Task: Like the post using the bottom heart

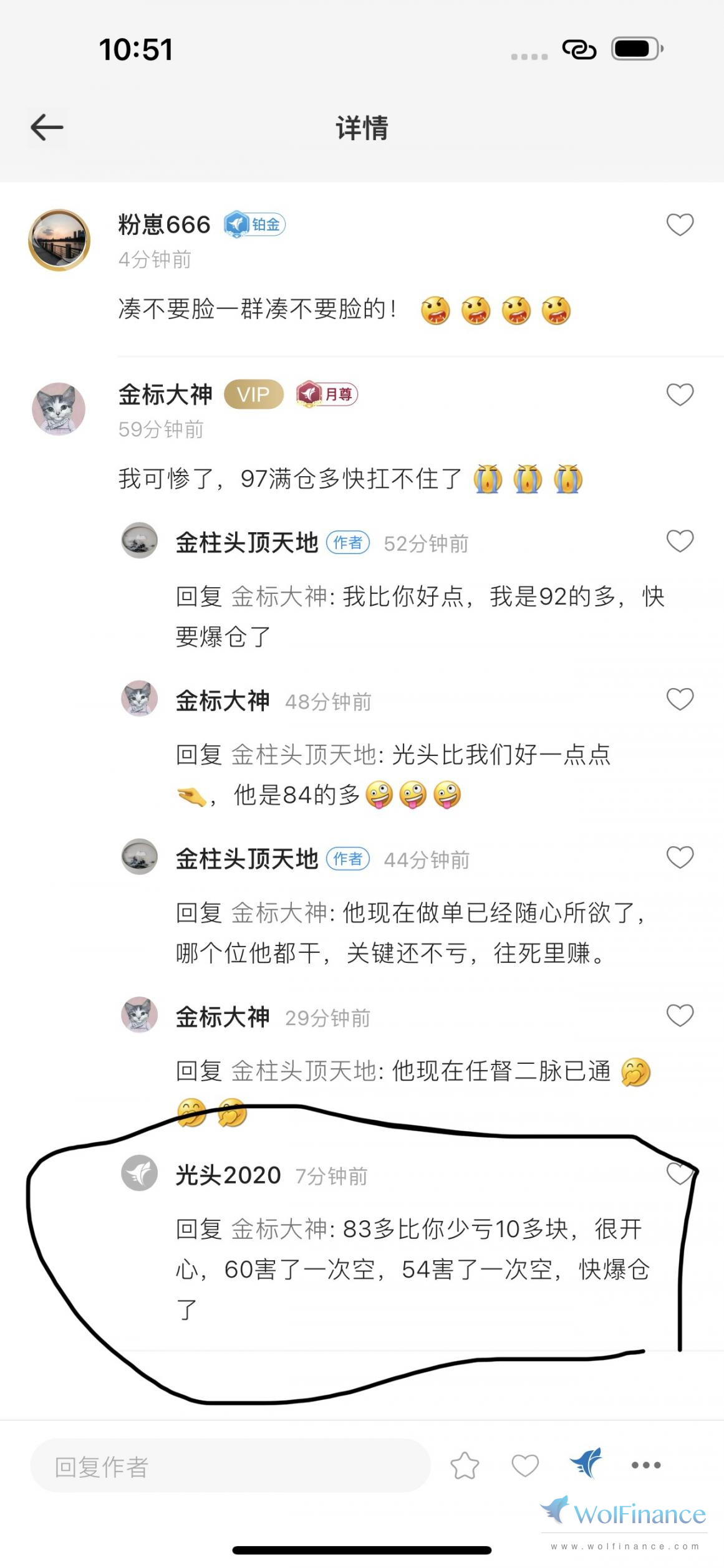Action: [x=524, y=1465]
